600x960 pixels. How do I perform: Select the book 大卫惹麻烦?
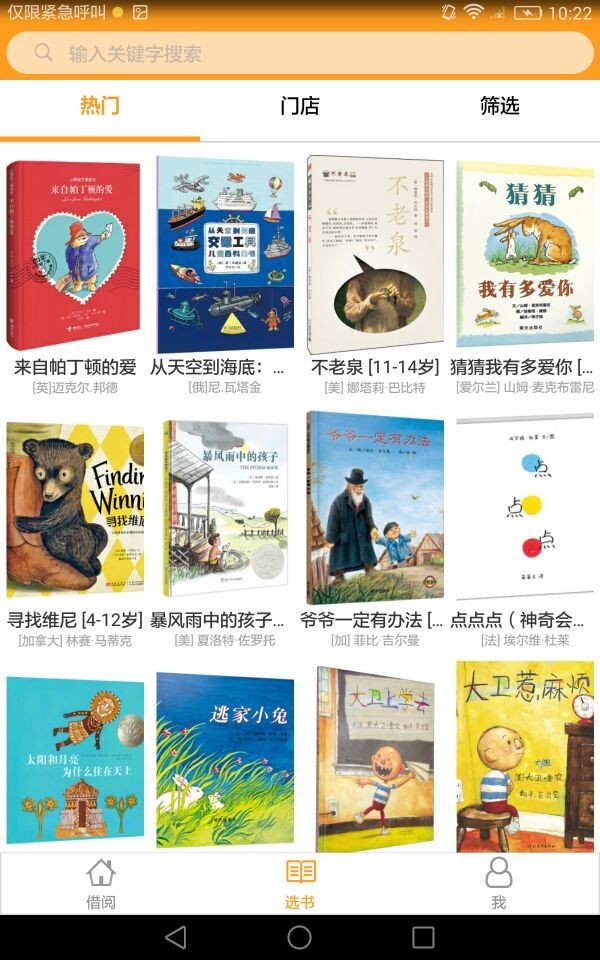525,760
